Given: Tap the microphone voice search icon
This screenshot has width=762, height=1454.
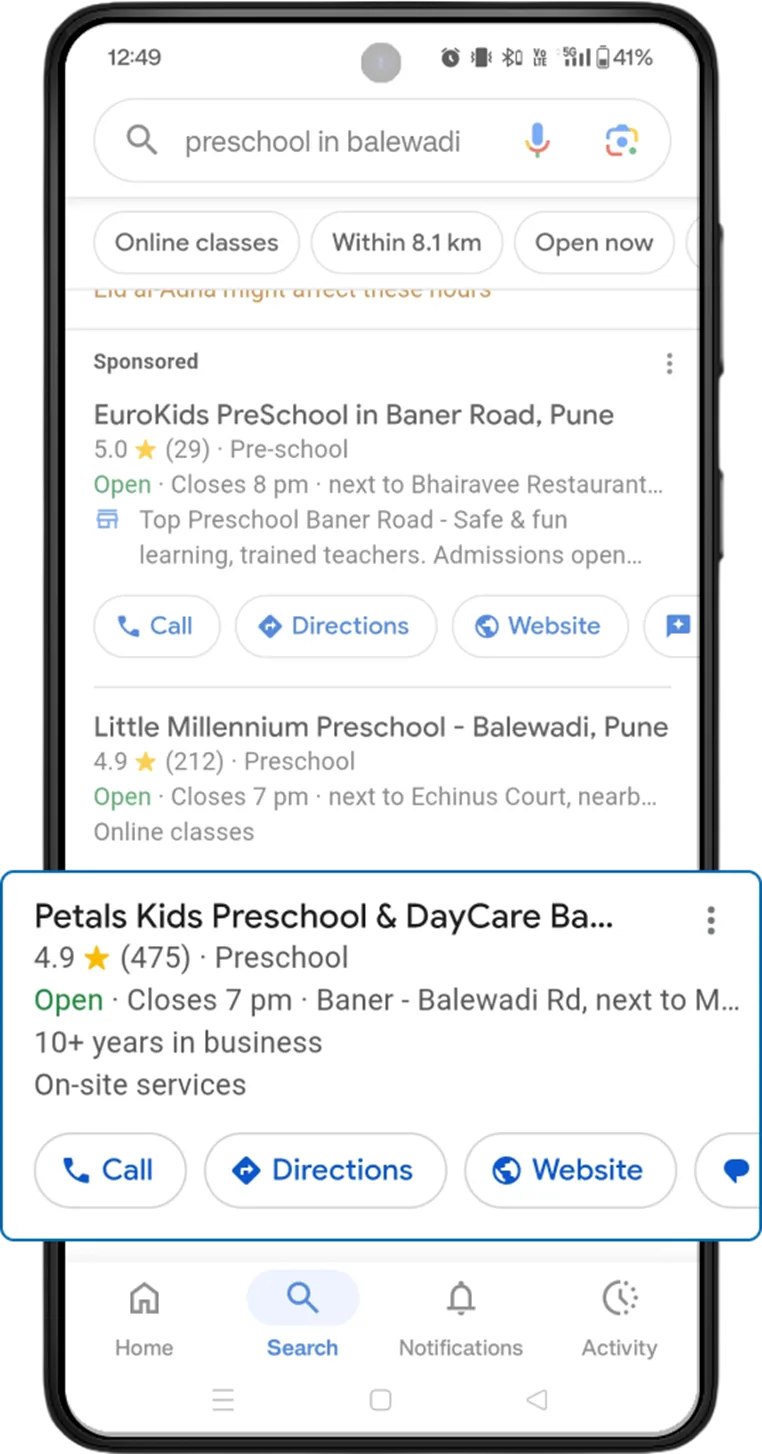Looking at the screenshot, I should click(x=537, y=141).
